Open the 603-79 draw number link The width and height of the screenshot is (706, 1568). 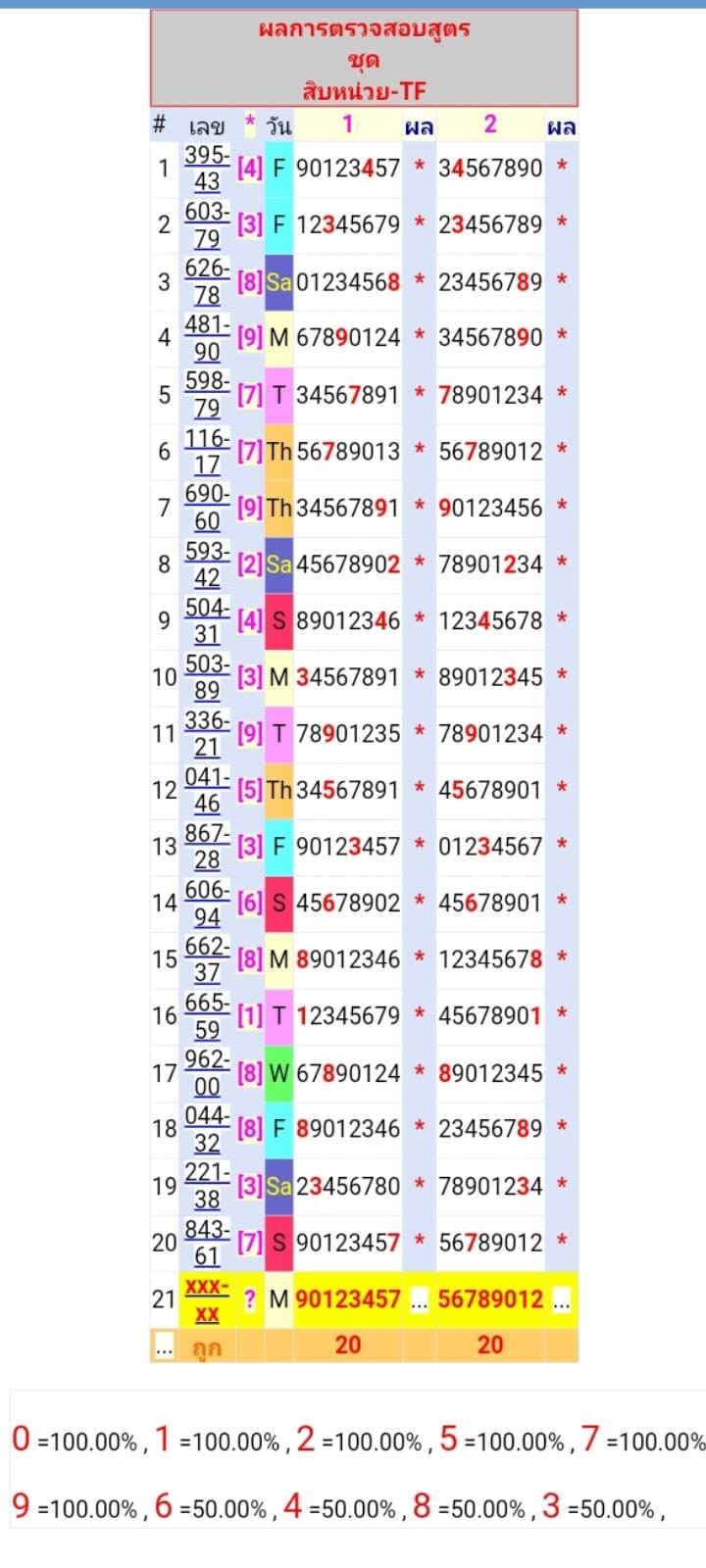click(207, 224)
